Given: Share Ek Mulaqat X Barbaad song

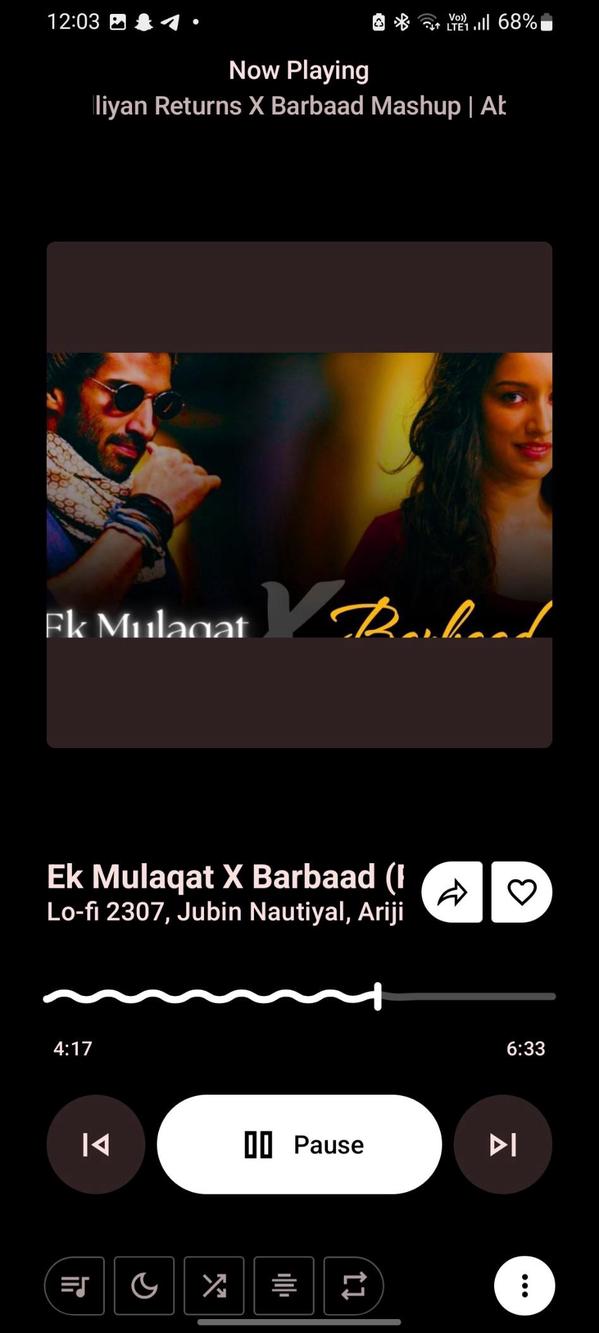Looking at the screenshot, I should pyautogui.click(x=452, y=892).
